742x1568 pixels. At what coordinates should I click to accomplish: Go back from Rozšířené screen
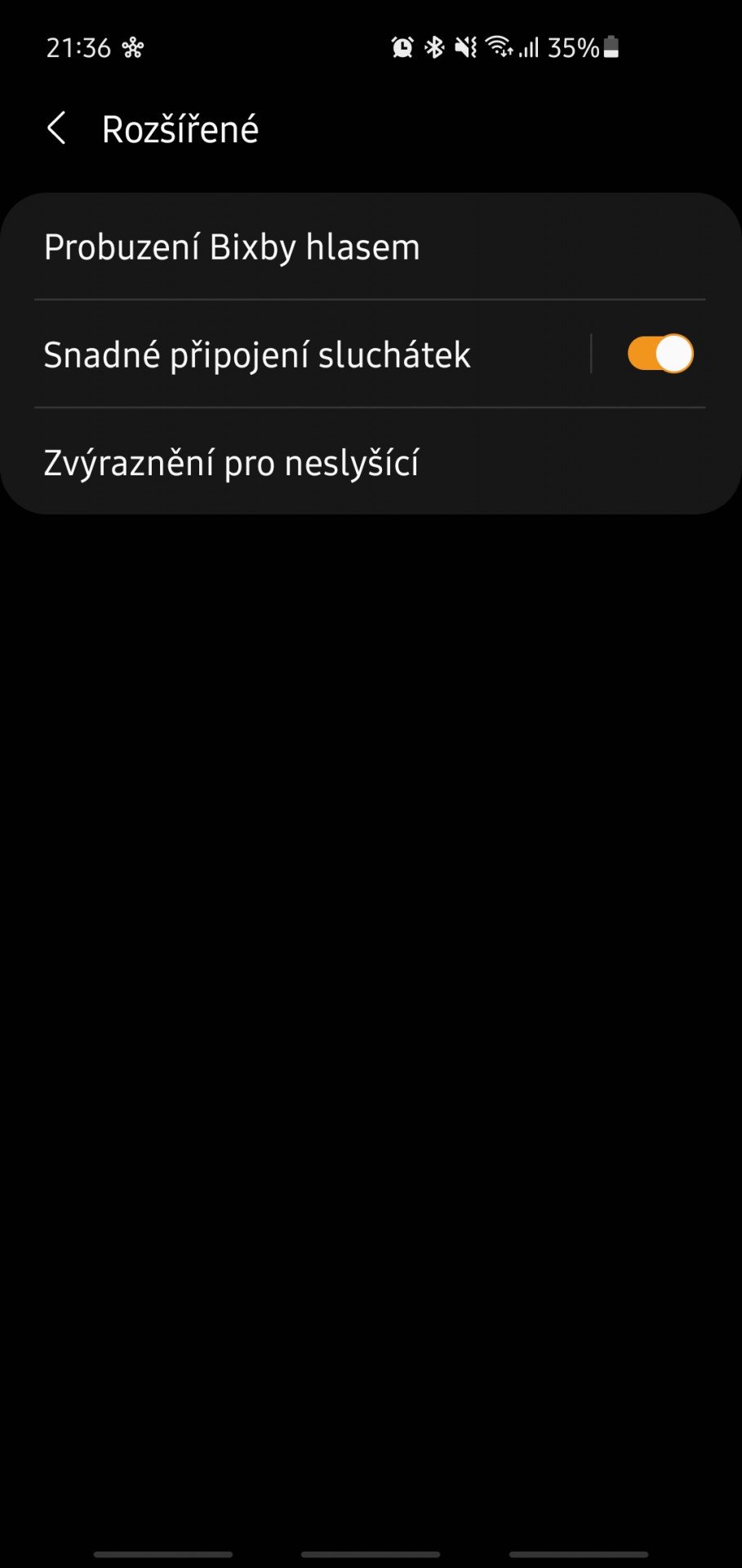click(56, 129)
